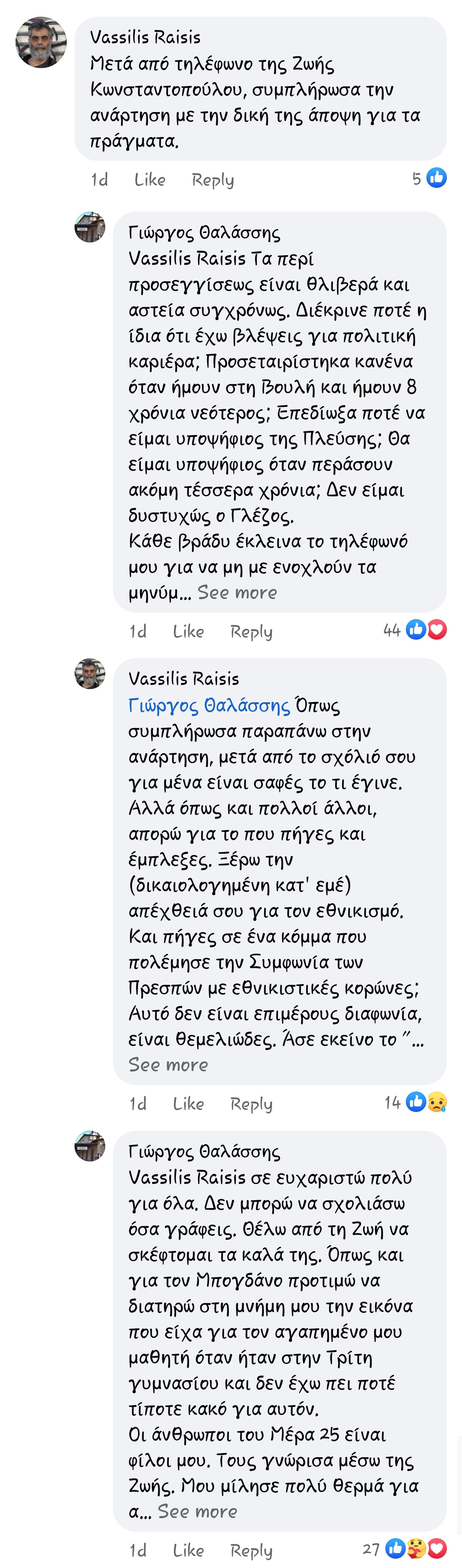Viewport: 462px width, 1568px height.
Task: Reply to the comment that has 44 reactions
Action: pyautogui.click(x=251, y=631)
